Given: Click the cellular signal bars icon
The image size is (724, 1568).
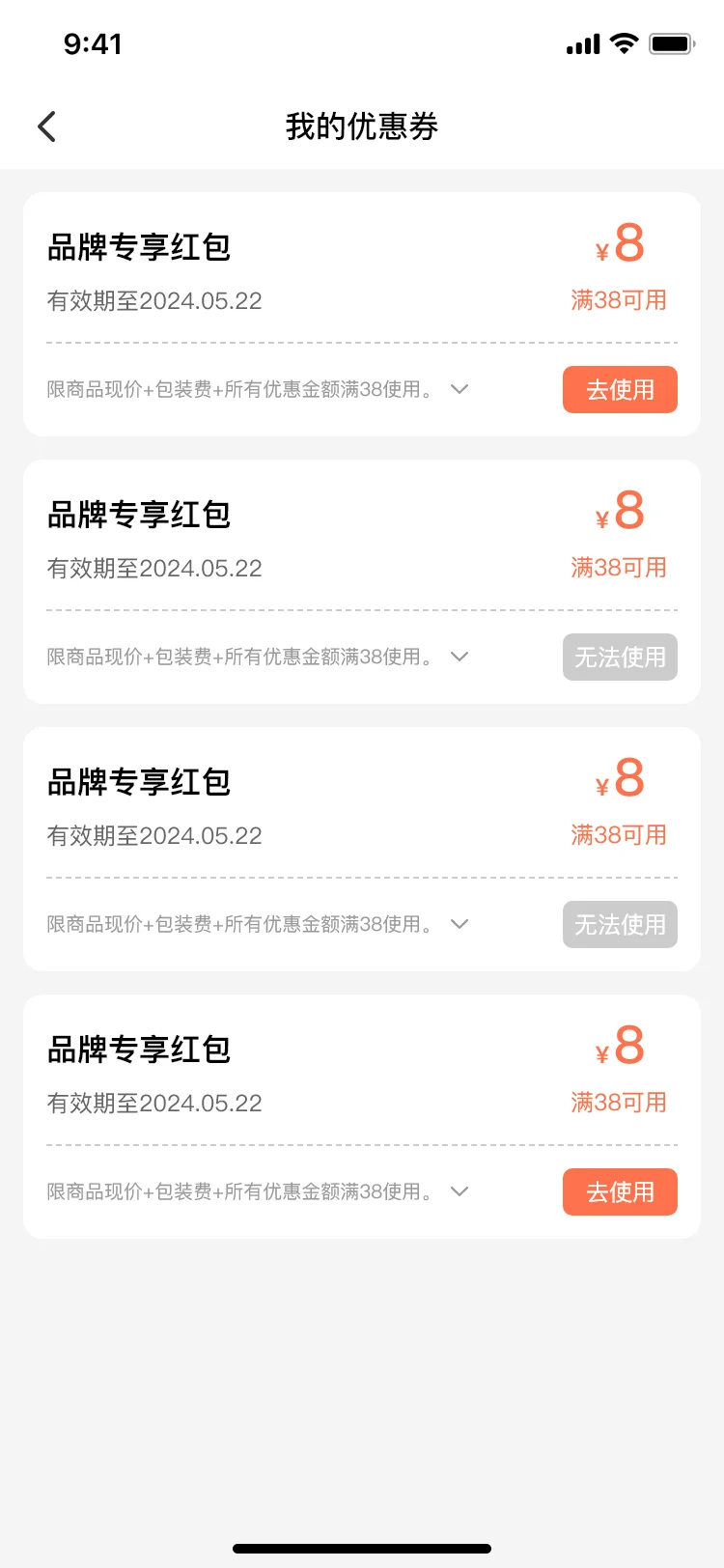Looking at the screenshot, I should click(x=580, y=42).
